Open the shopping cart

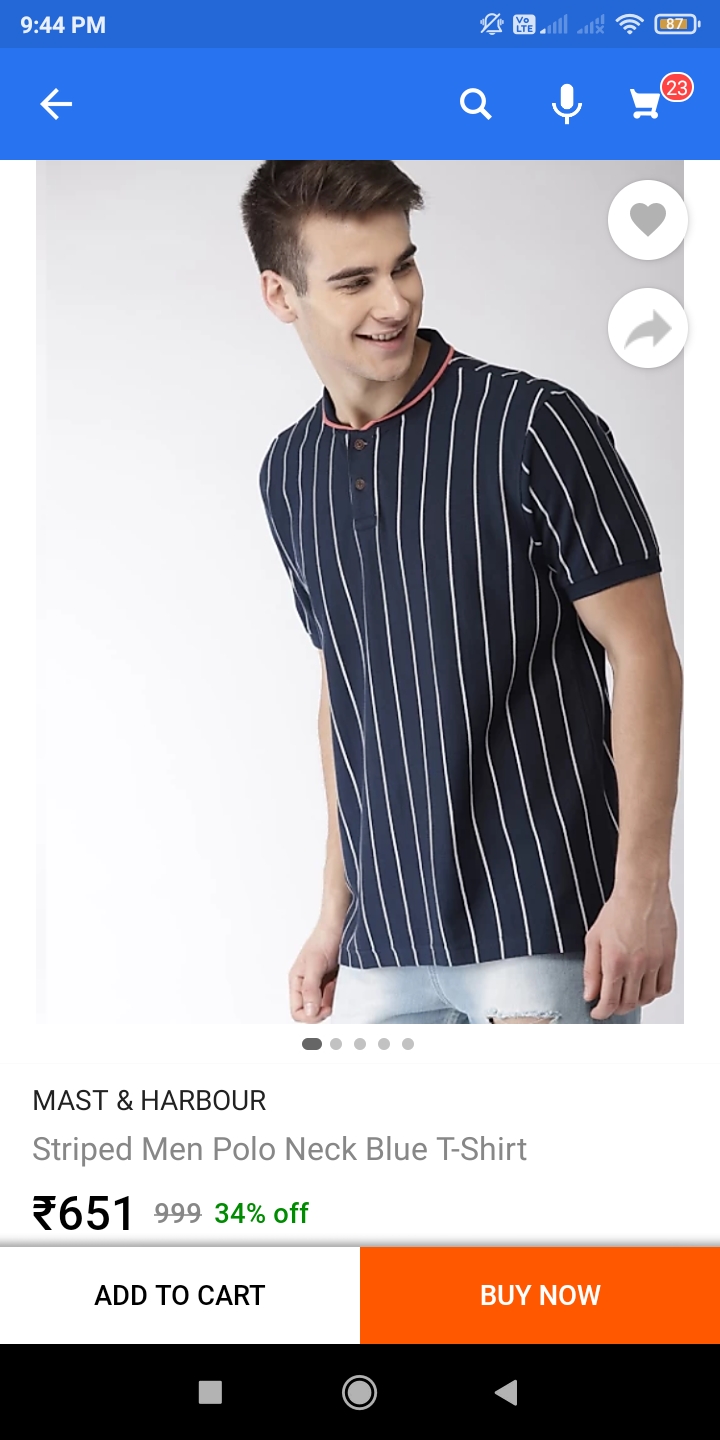[647, 104]
